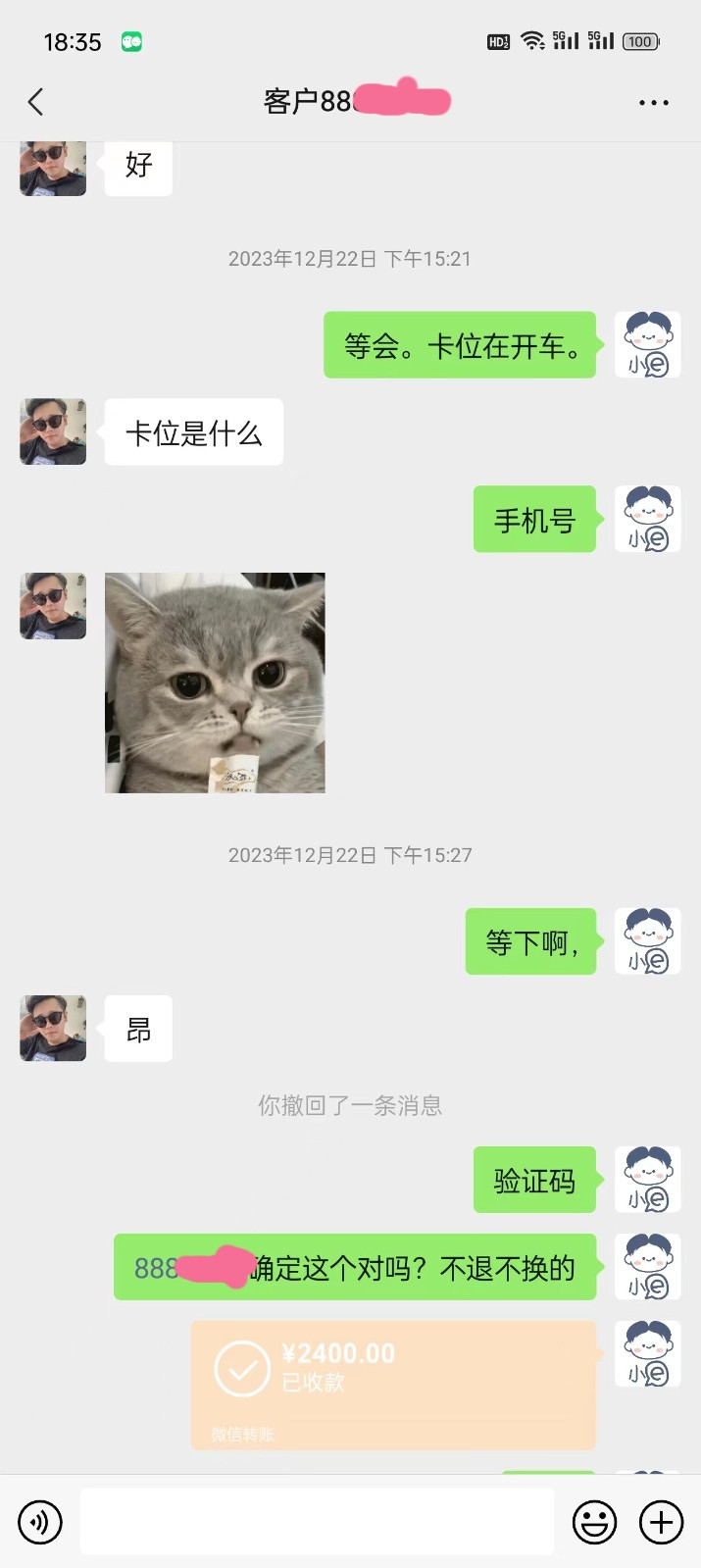Image resolution: width=701 pixels, height=1568 pixels.
Task: Open the ¥2400.00 transfer receipt
Action: [393, 1384]
